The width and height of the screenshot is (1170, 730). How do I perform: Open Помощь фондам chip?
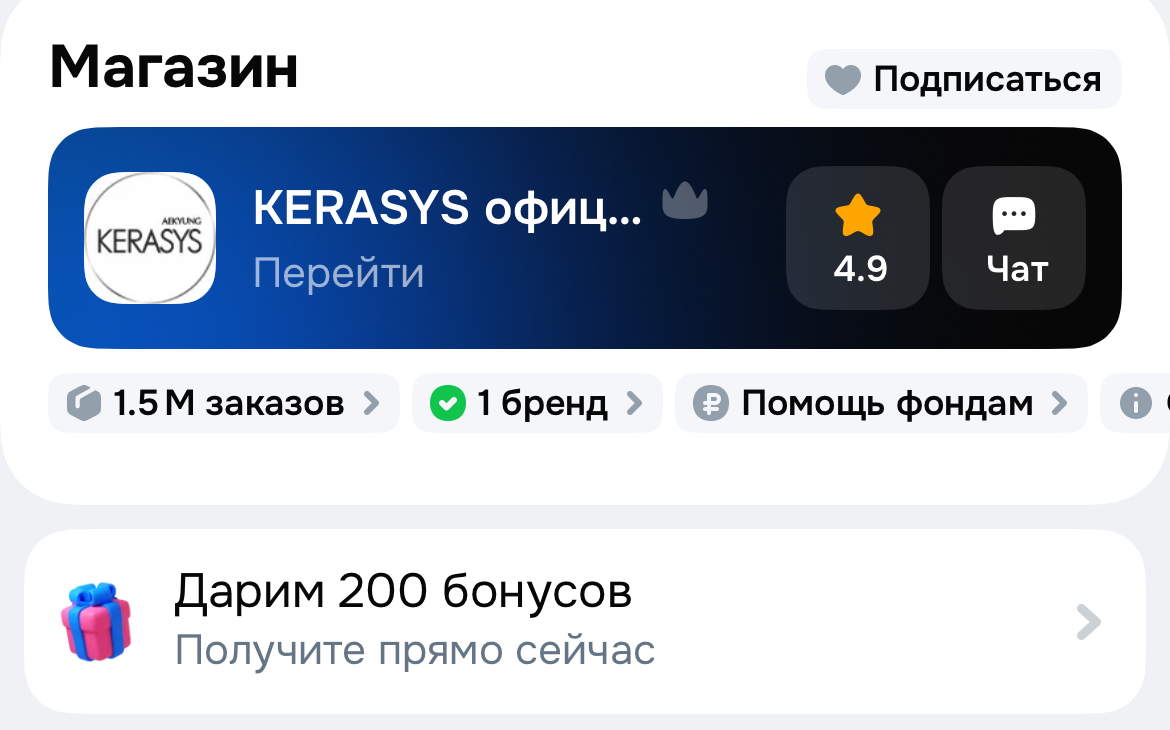coord(880,404)
